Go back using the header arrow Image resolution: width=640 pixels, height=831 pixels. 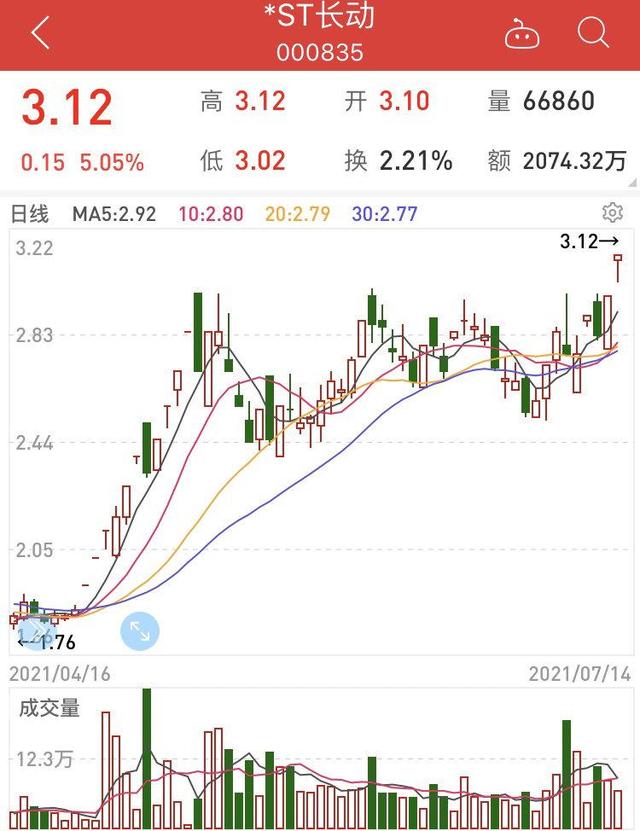tap(40, 34)
